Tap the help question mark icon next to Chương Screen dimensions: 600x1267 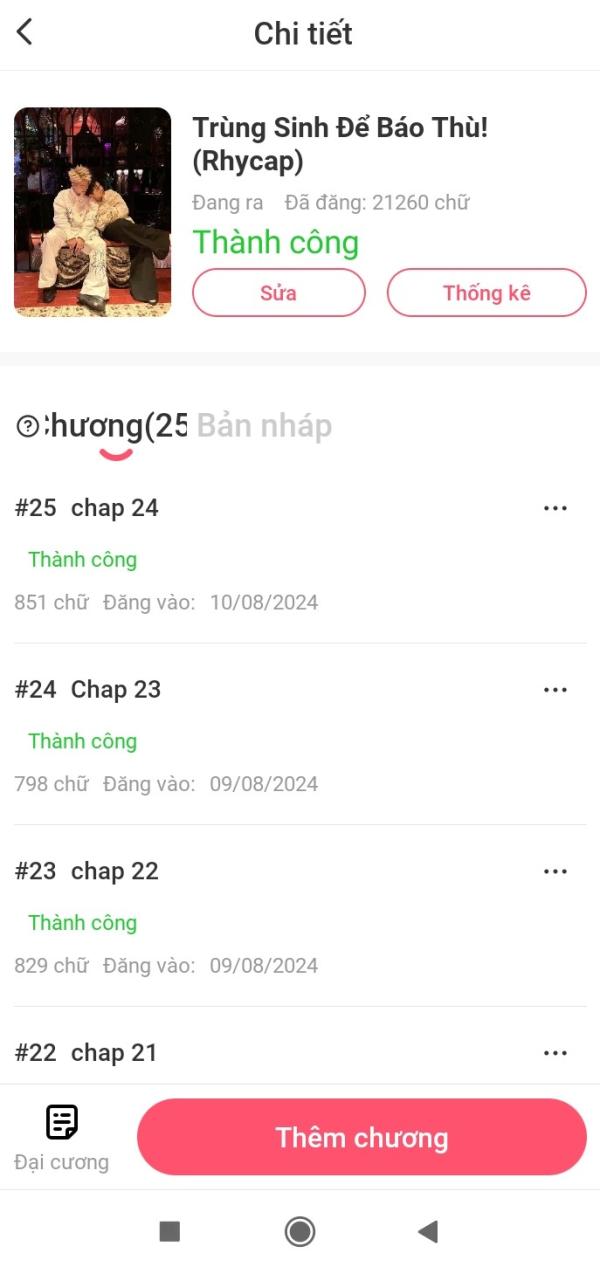click(x=28, y=427)
